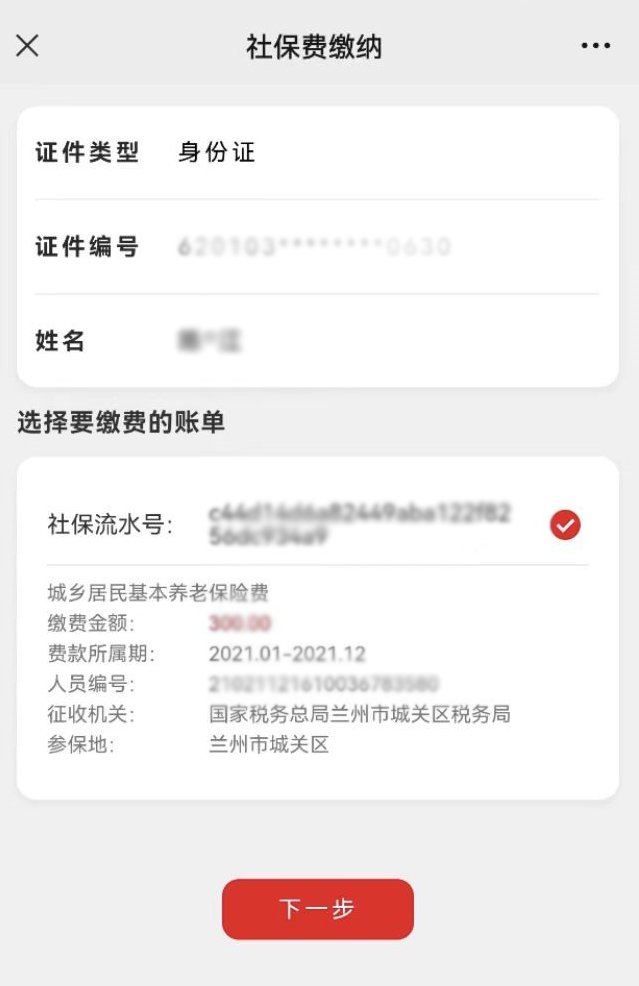Open the three-dot overflow menu

click(595, 46)
